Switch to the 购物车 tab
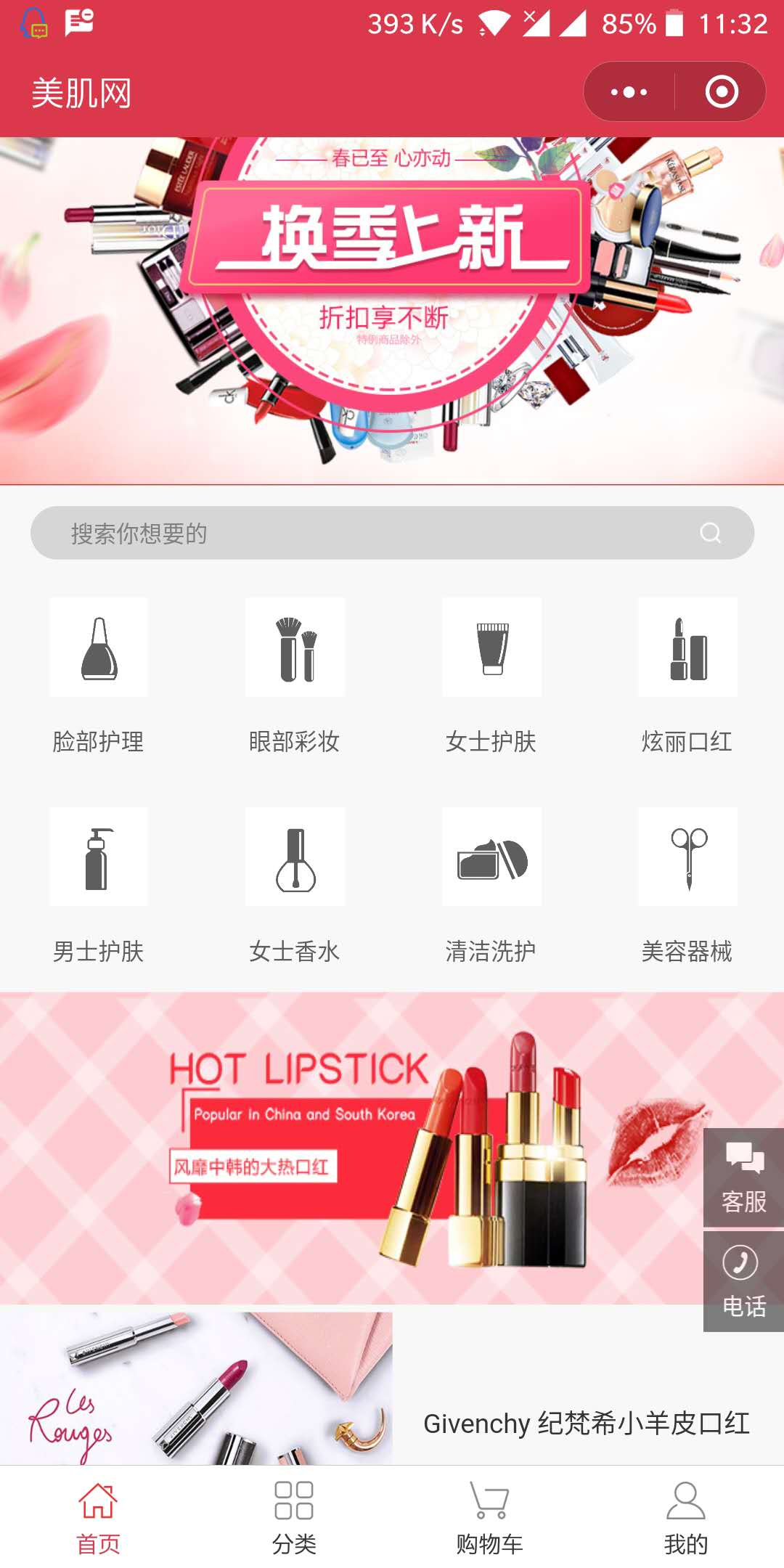The height and width of the screenshot is (1568, 784). point(490,1517)
